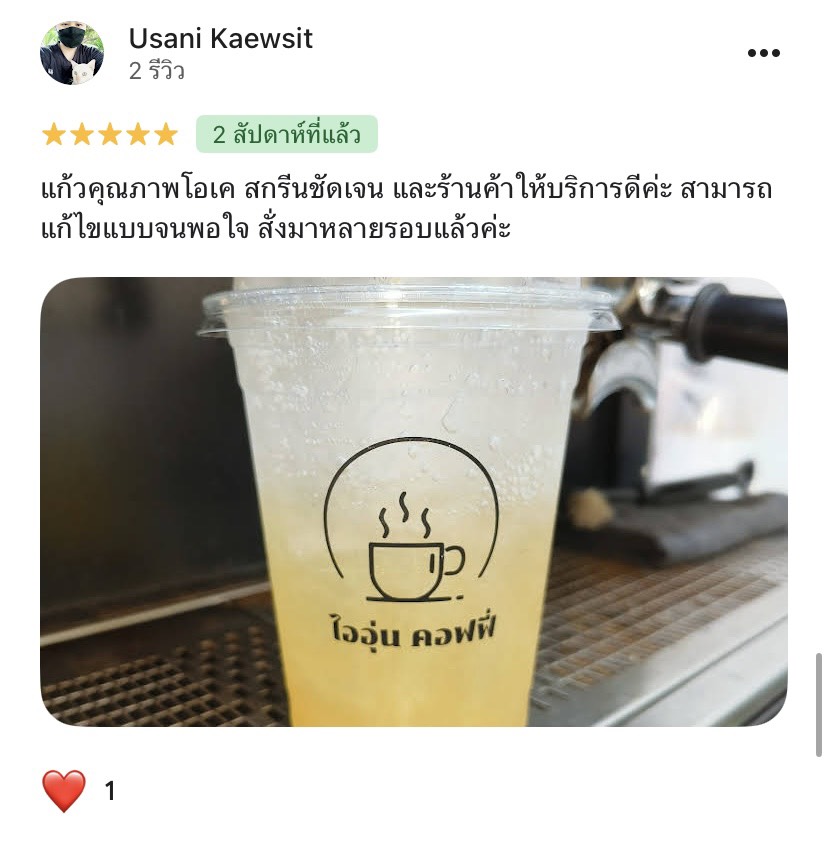View the reviewer Usani Kaewsit's profile
This screenshot has height=842, width=828.
(220, 39)
